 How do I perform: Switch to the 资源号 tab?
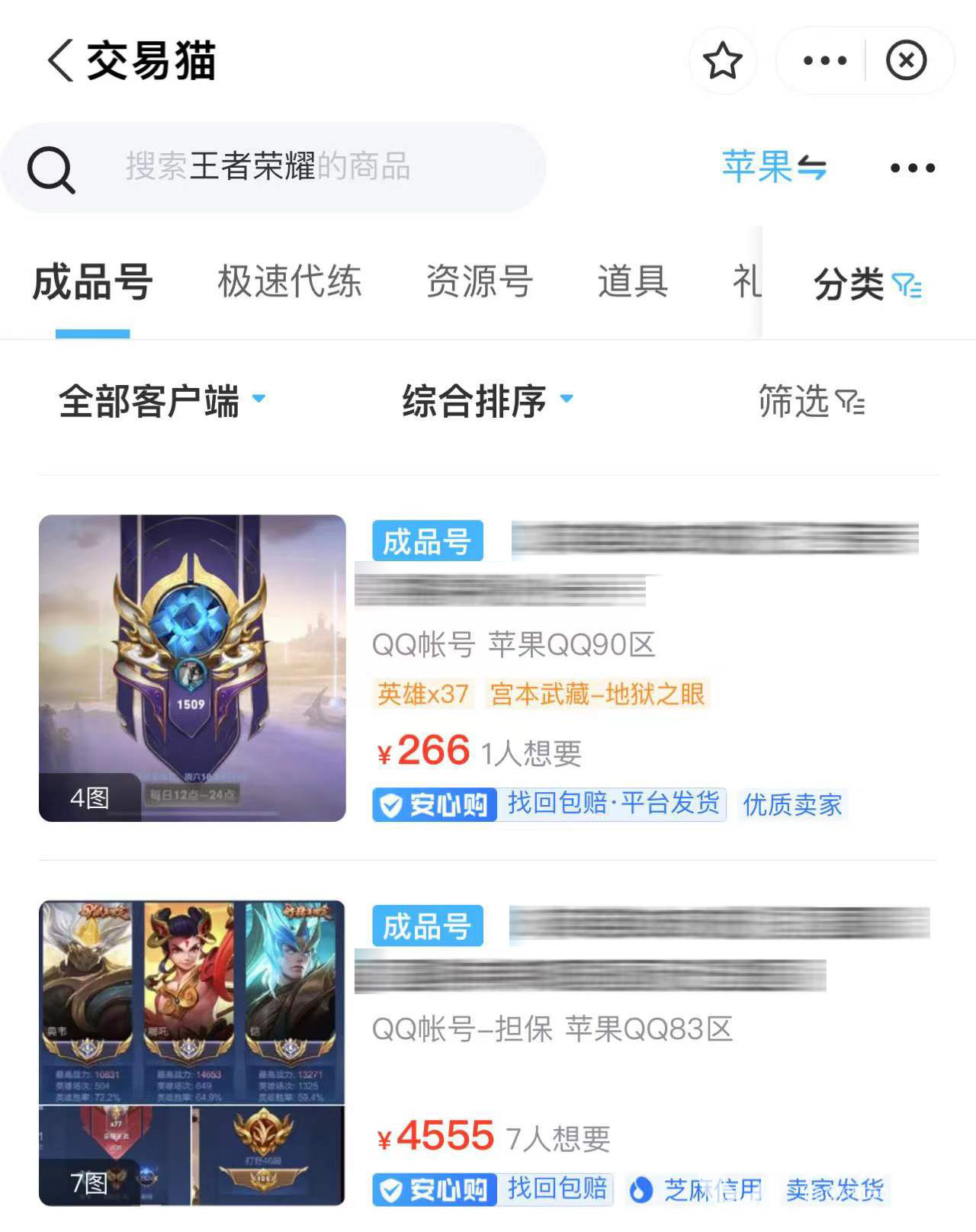[x=479, y=282]
